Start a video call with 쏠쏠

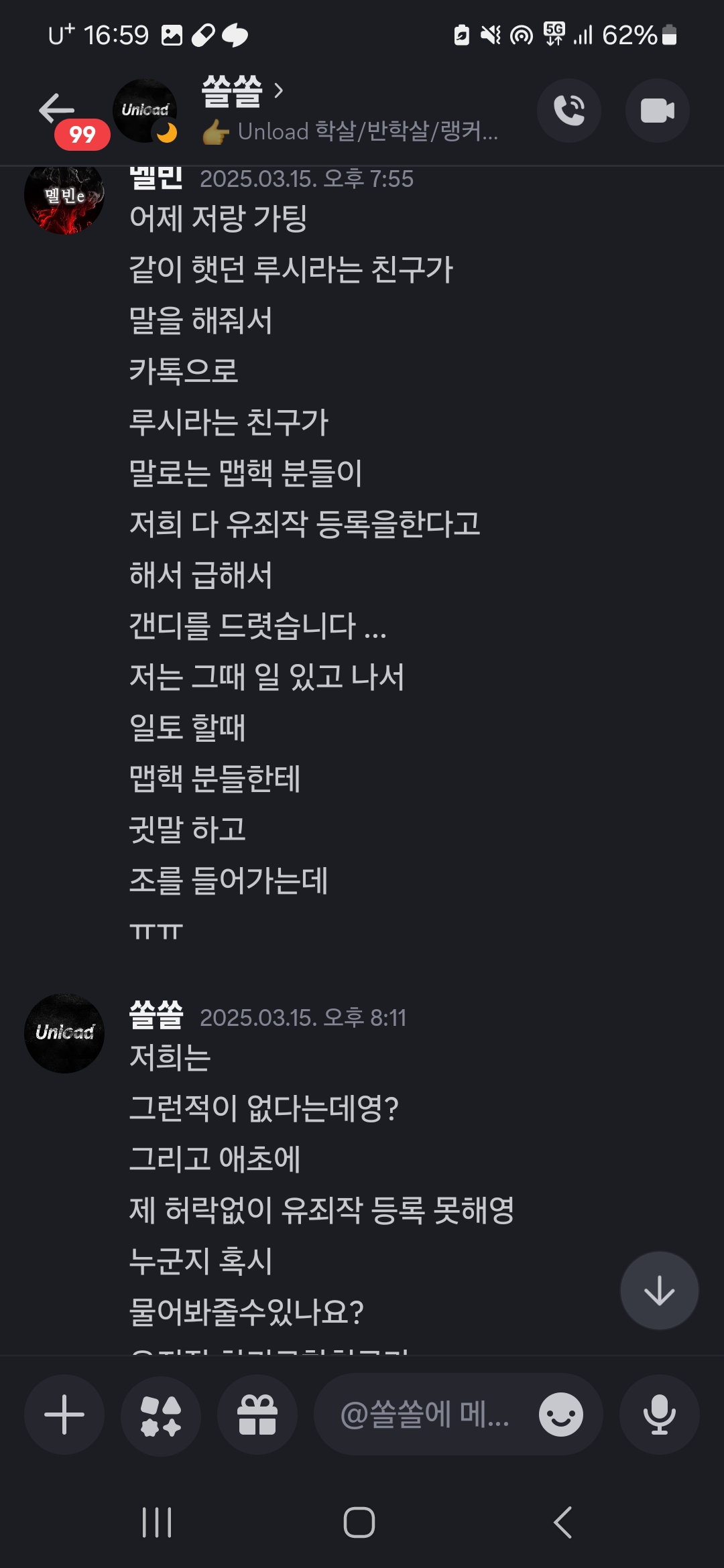pyautogui.click(x=657, y=111)
